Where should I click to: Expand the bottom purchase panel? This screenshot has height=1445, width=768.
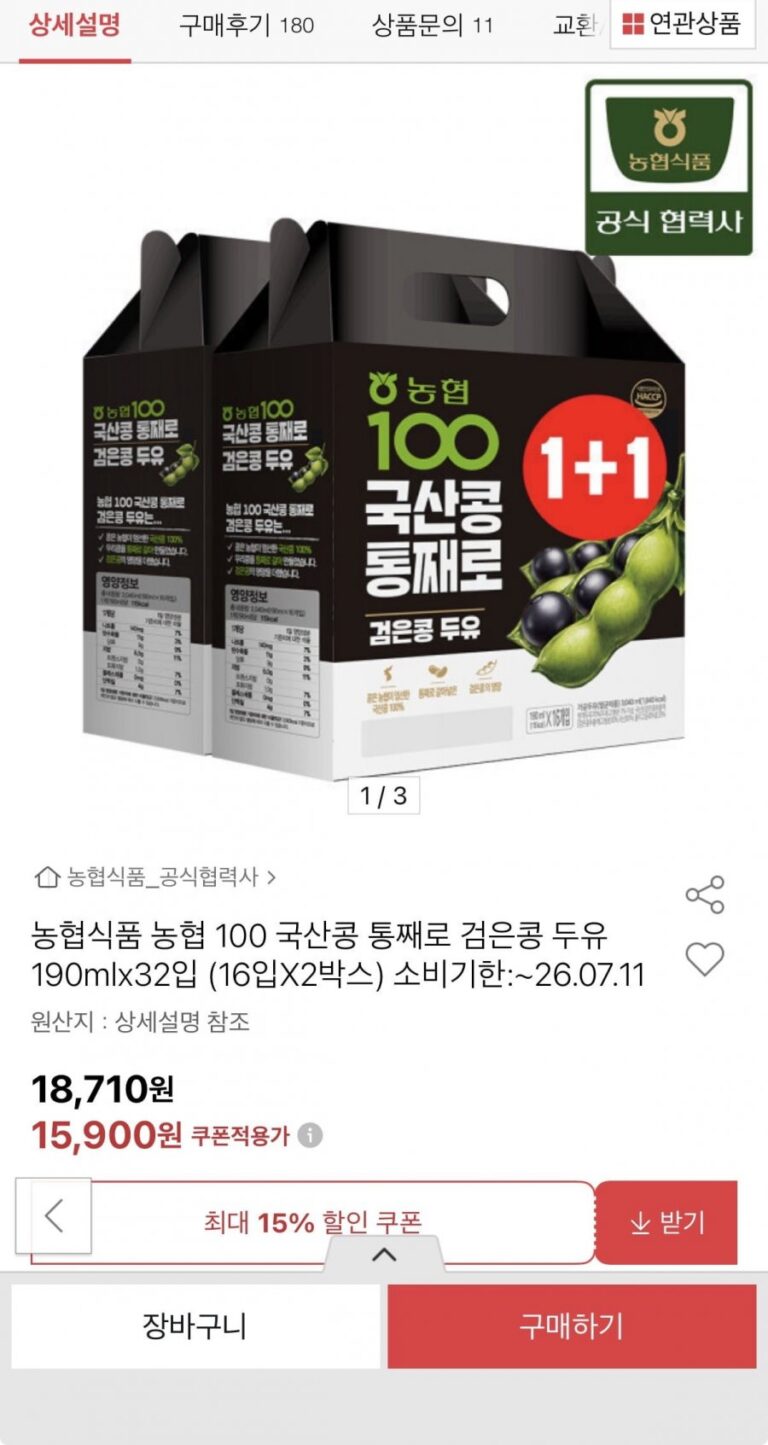coord(384,1256)
